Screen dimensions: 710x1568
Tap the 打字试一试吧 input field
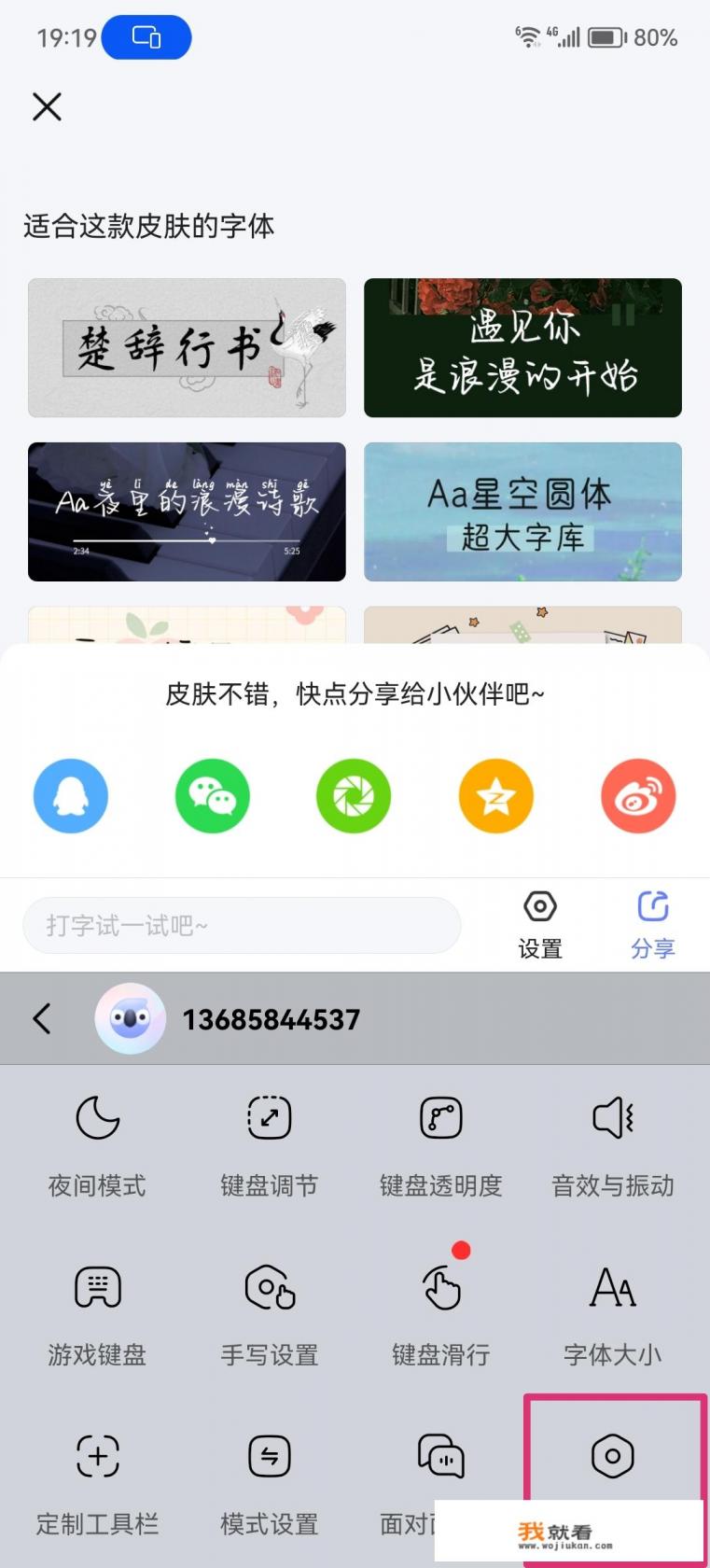243,925
